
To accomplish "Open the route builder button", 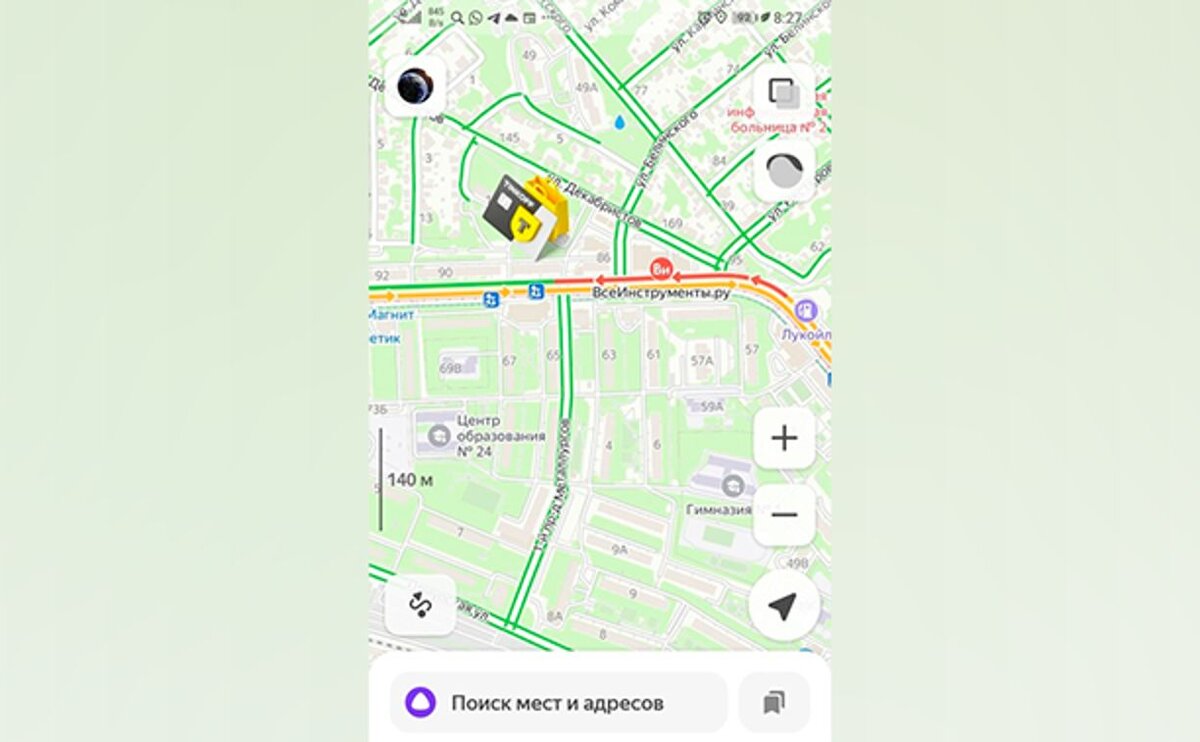I will pyautogui.click(x=419, y=605).
